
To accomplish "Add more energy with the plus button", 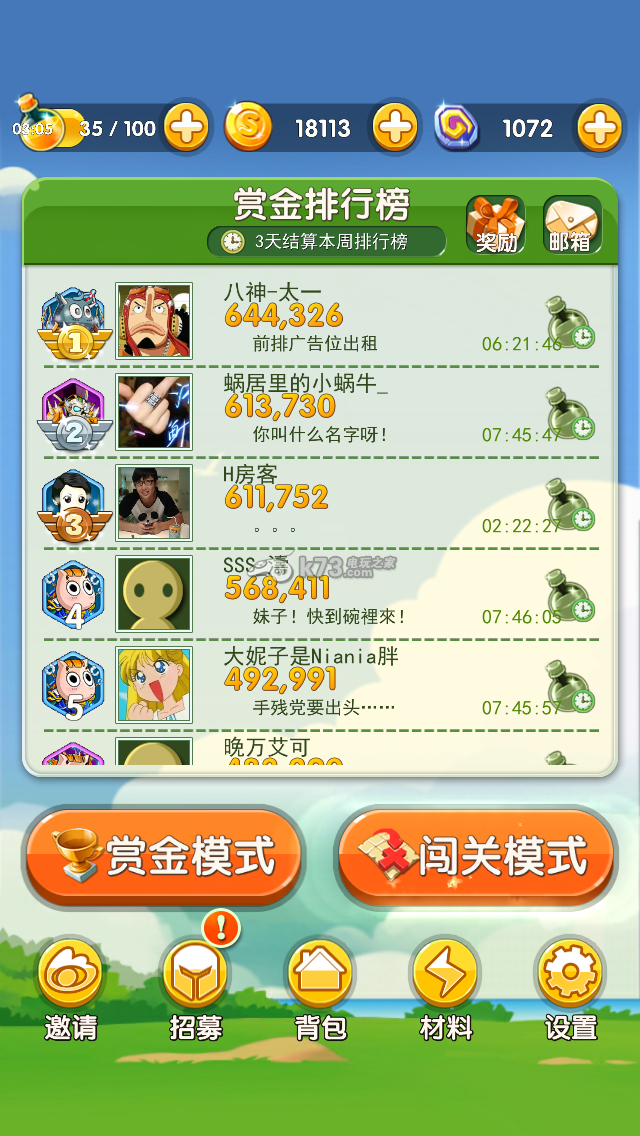I will [x=186, y=128].
